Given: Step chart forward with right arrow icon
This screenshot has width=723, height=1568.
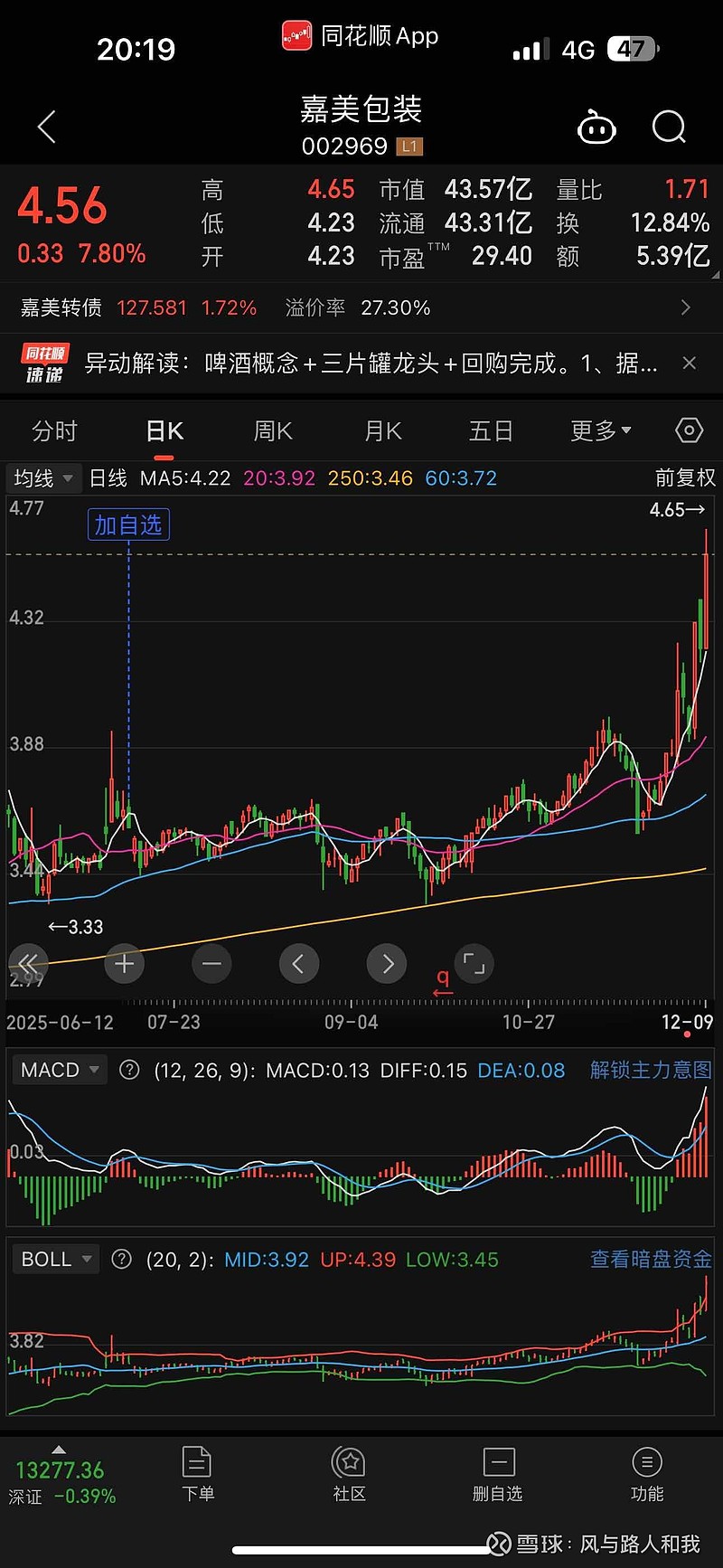Looking at the screenshot, I should (387, 964).
